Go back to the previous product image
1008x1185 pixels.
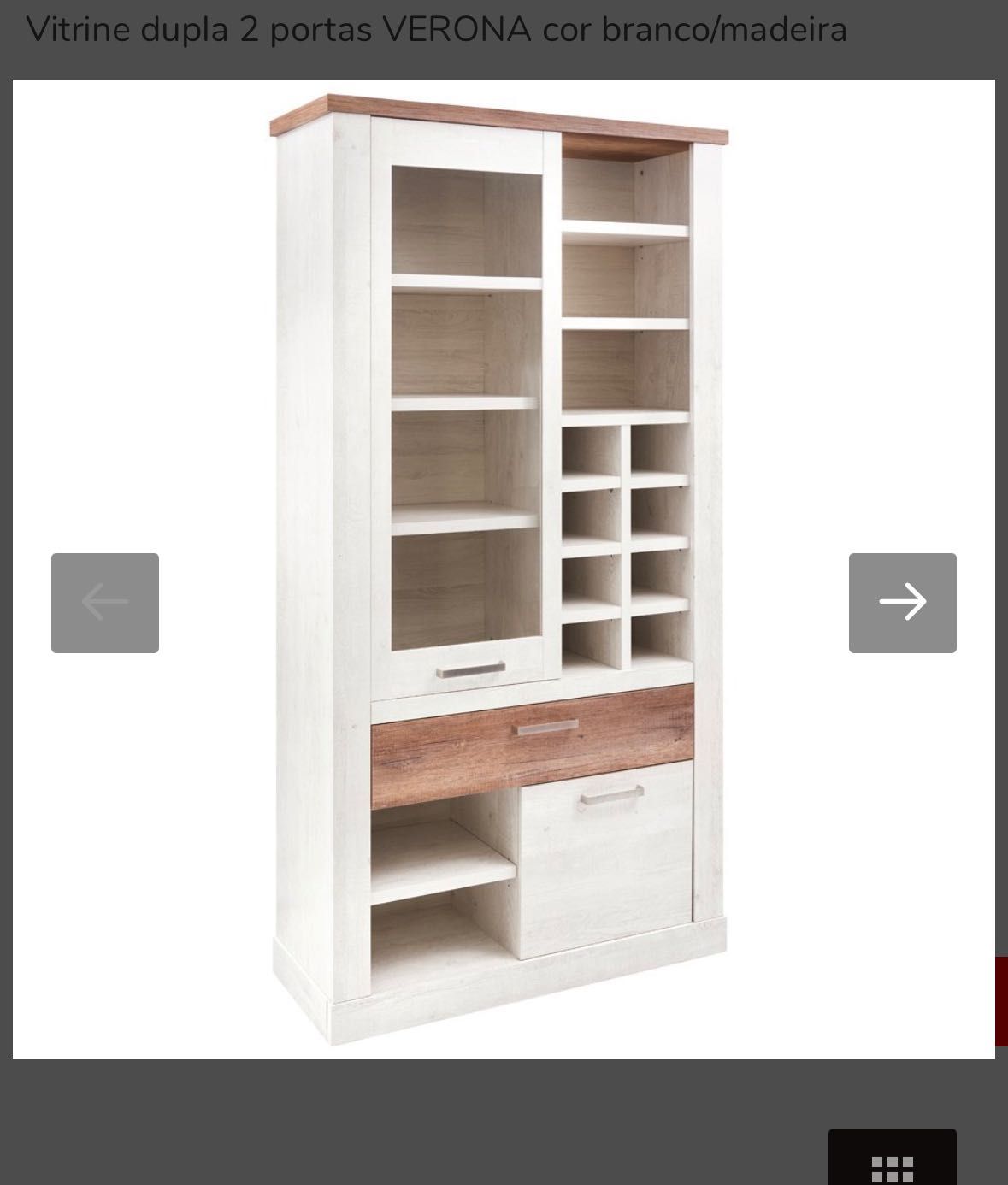pos(105,603)
